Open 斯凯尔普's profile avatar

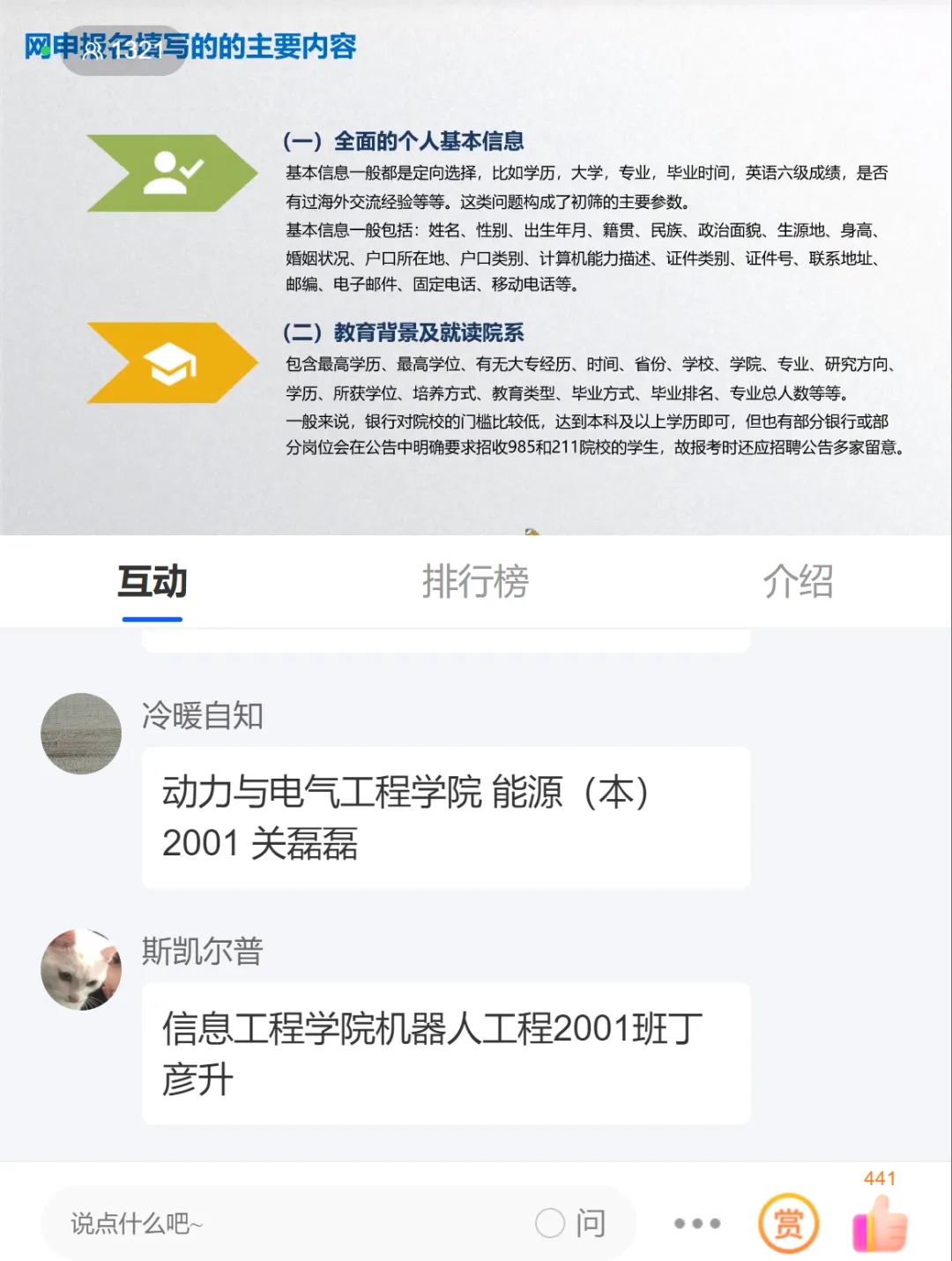(81, 969)
